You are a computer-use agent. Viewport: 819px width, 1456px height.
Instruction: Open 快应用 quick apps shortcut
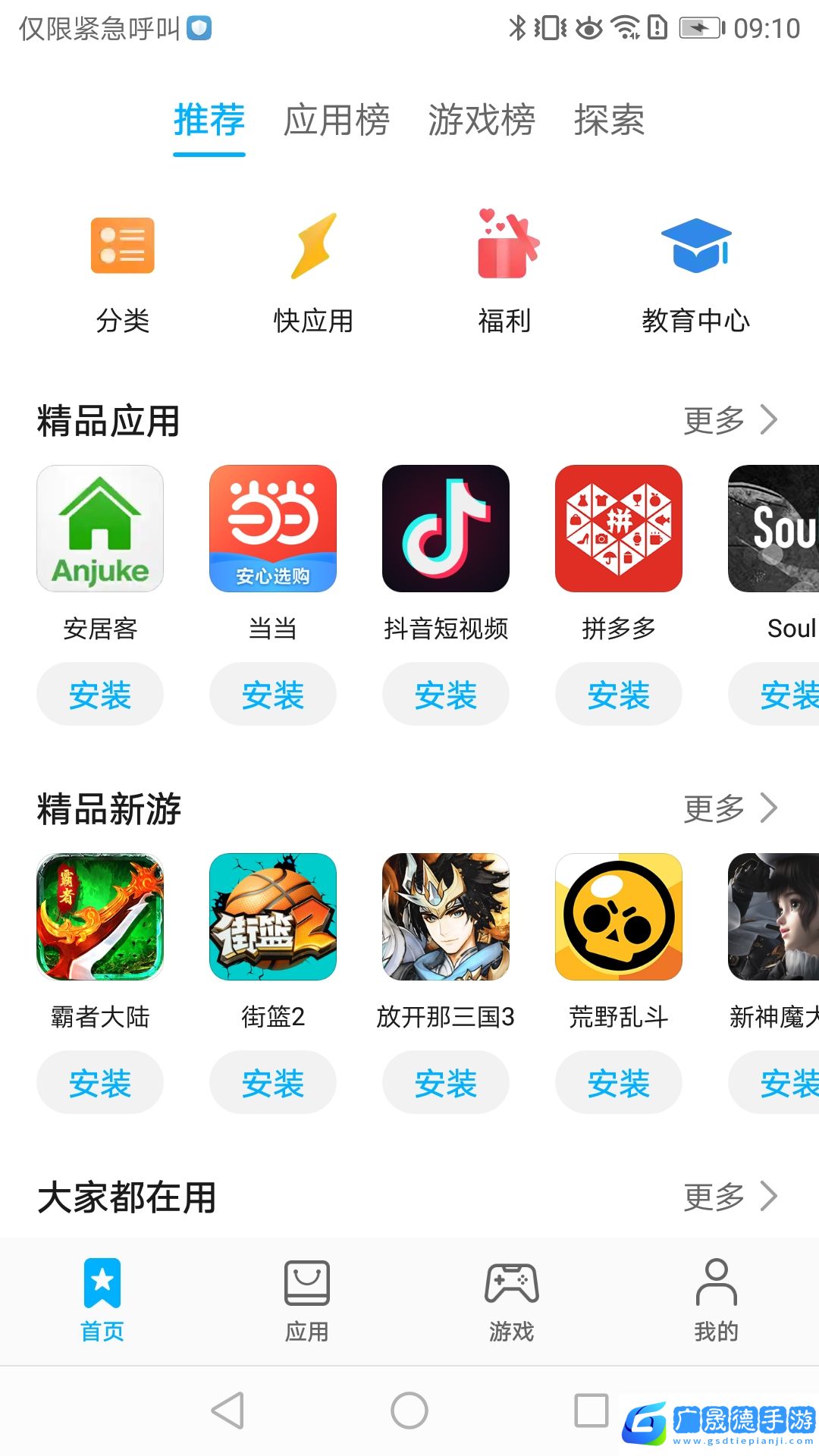coord(313,271)
